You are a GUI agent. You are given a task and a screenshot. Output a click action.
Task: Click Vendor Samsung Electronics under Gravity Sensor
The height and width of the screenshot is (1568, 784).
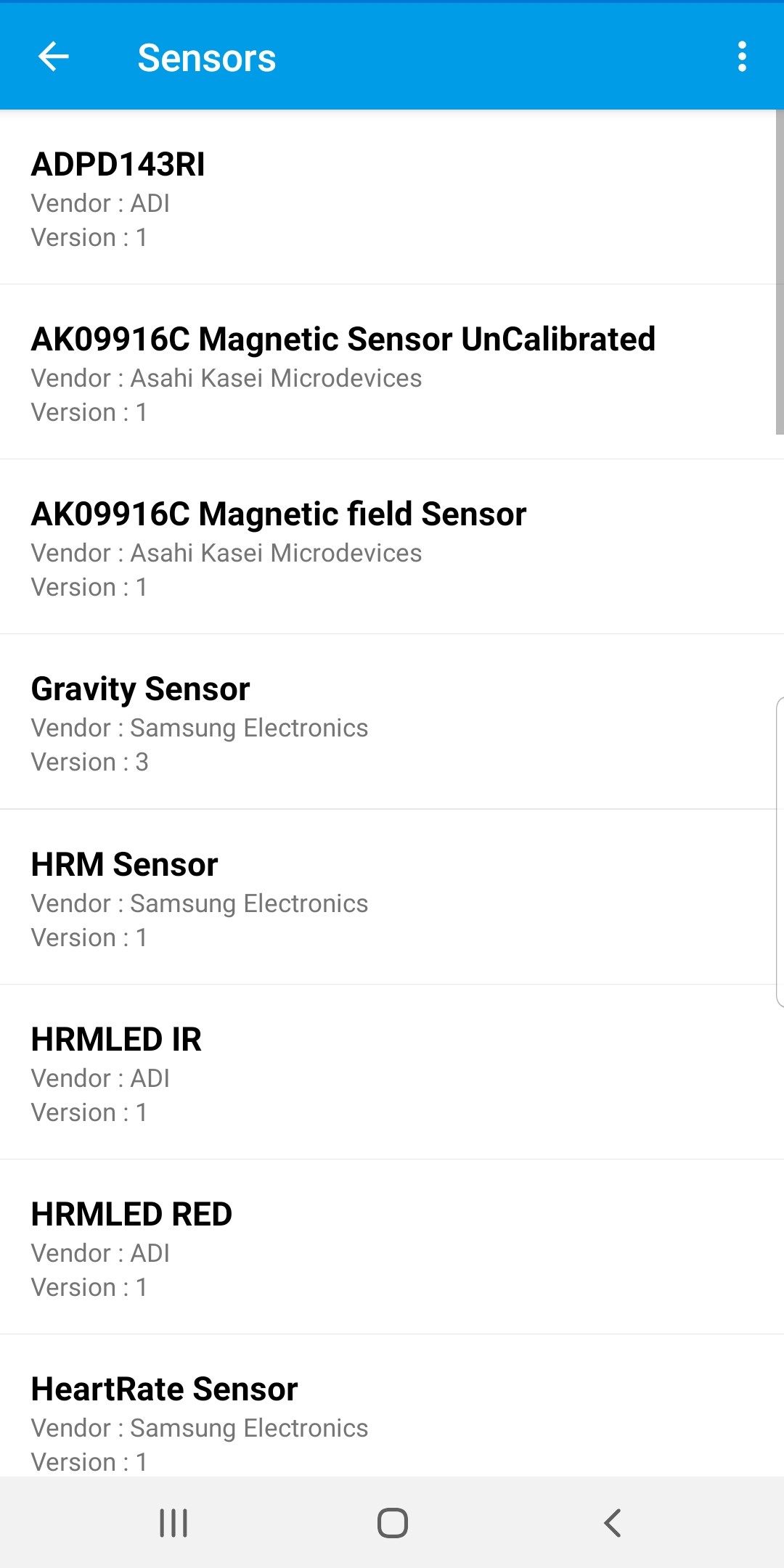pyautogui.click(x=200, y=728)
